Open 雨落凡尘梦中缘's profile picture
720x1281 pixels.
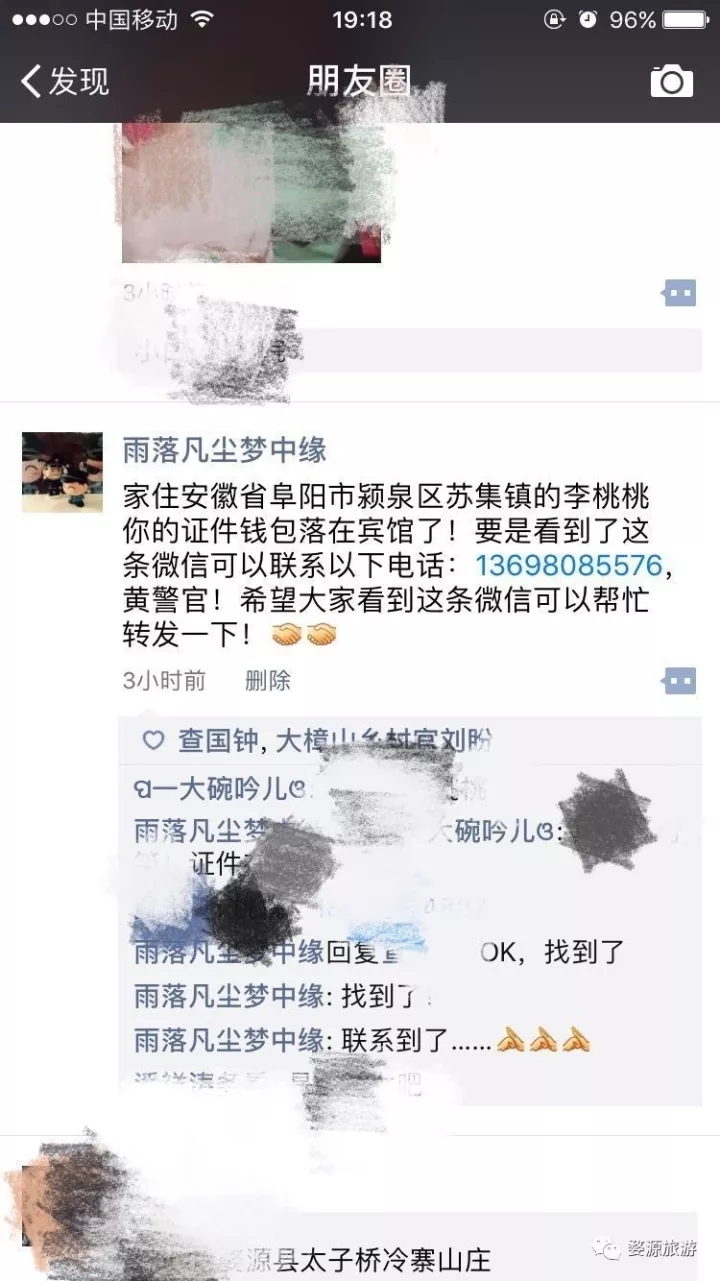[62, 472]
